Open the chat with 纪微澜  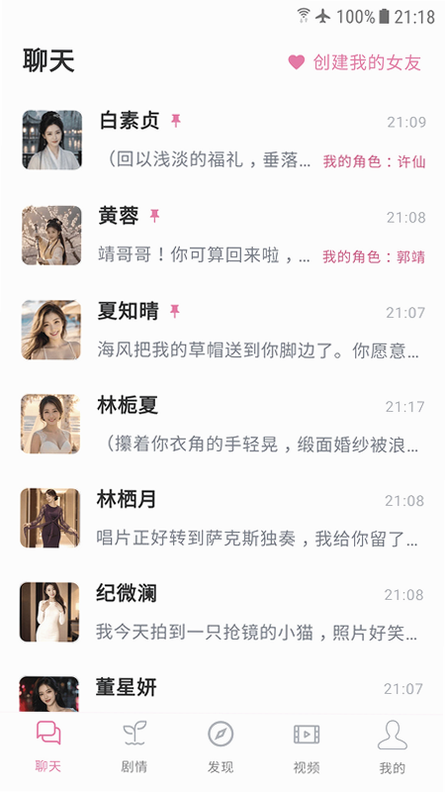[223, 612]
